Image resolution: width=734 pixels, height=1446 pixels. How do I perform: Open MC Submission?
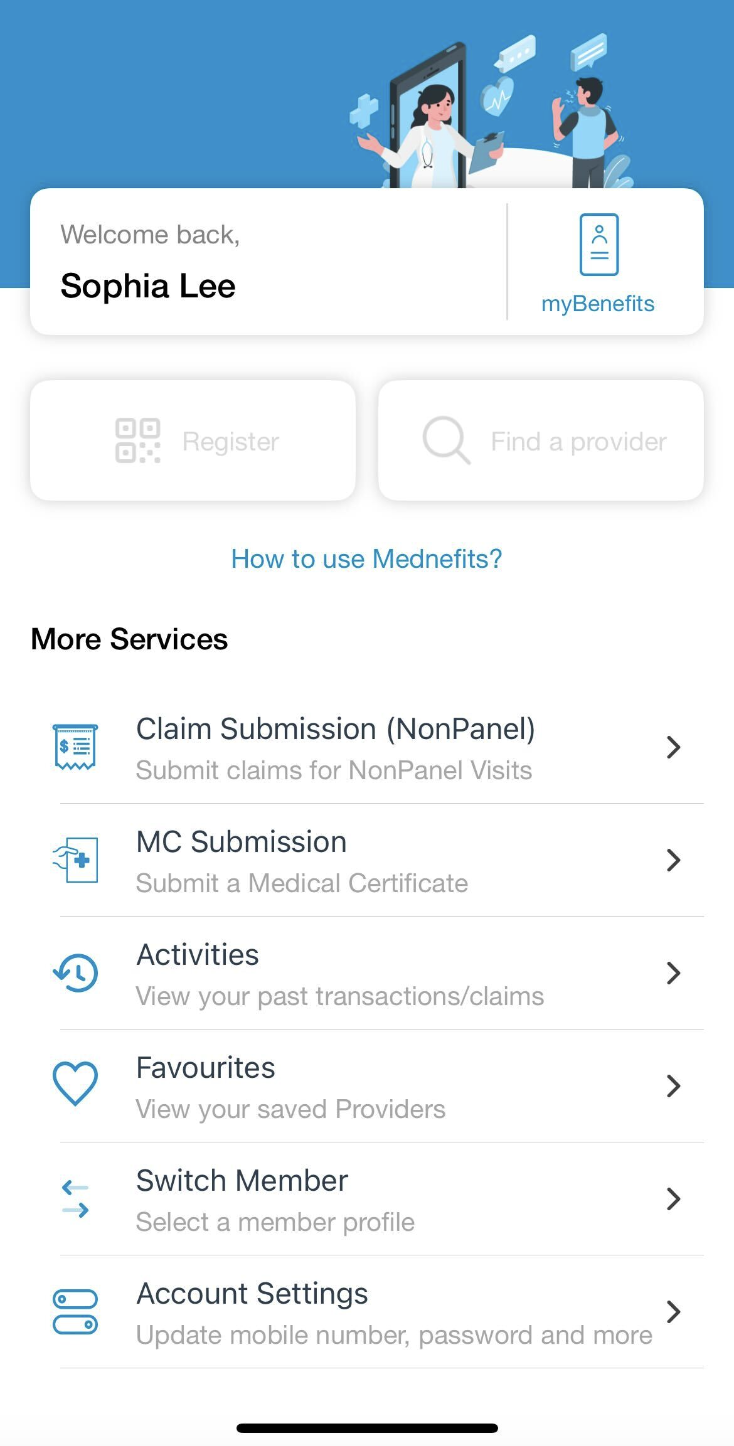367,860
